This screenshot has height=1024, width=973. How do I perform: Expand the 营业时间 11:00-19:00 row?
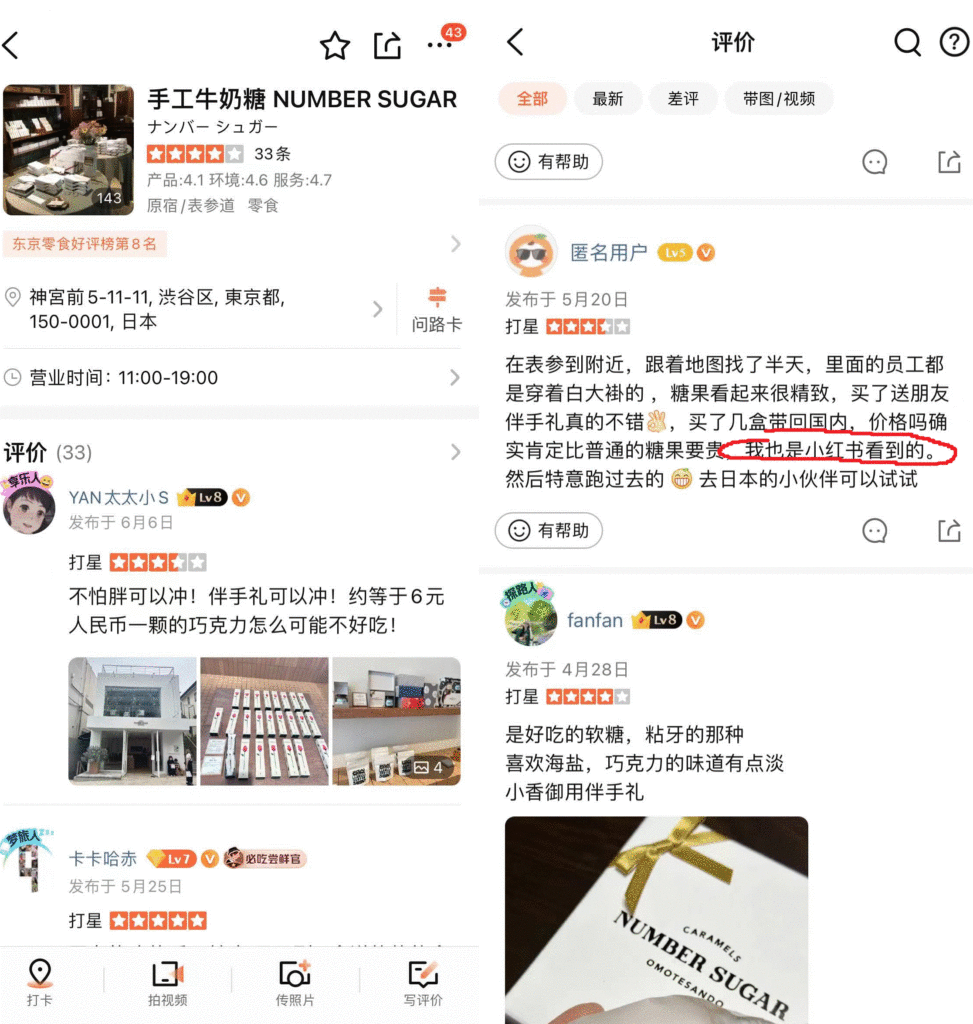230,377
